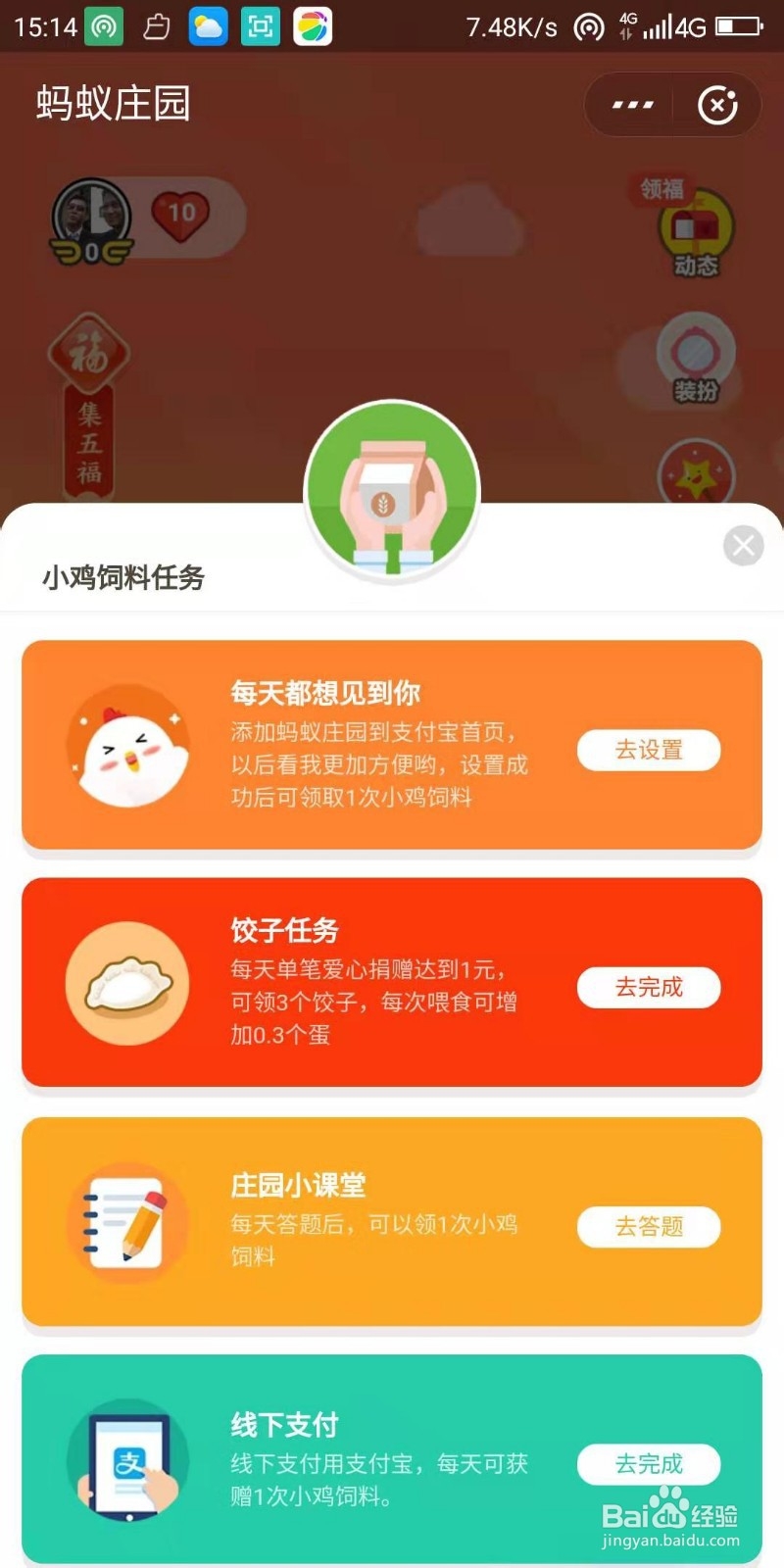784x1568 pixels.
Task: Click the green chicken feed icon
Action: pyautogui.click(x=392, y=490)
